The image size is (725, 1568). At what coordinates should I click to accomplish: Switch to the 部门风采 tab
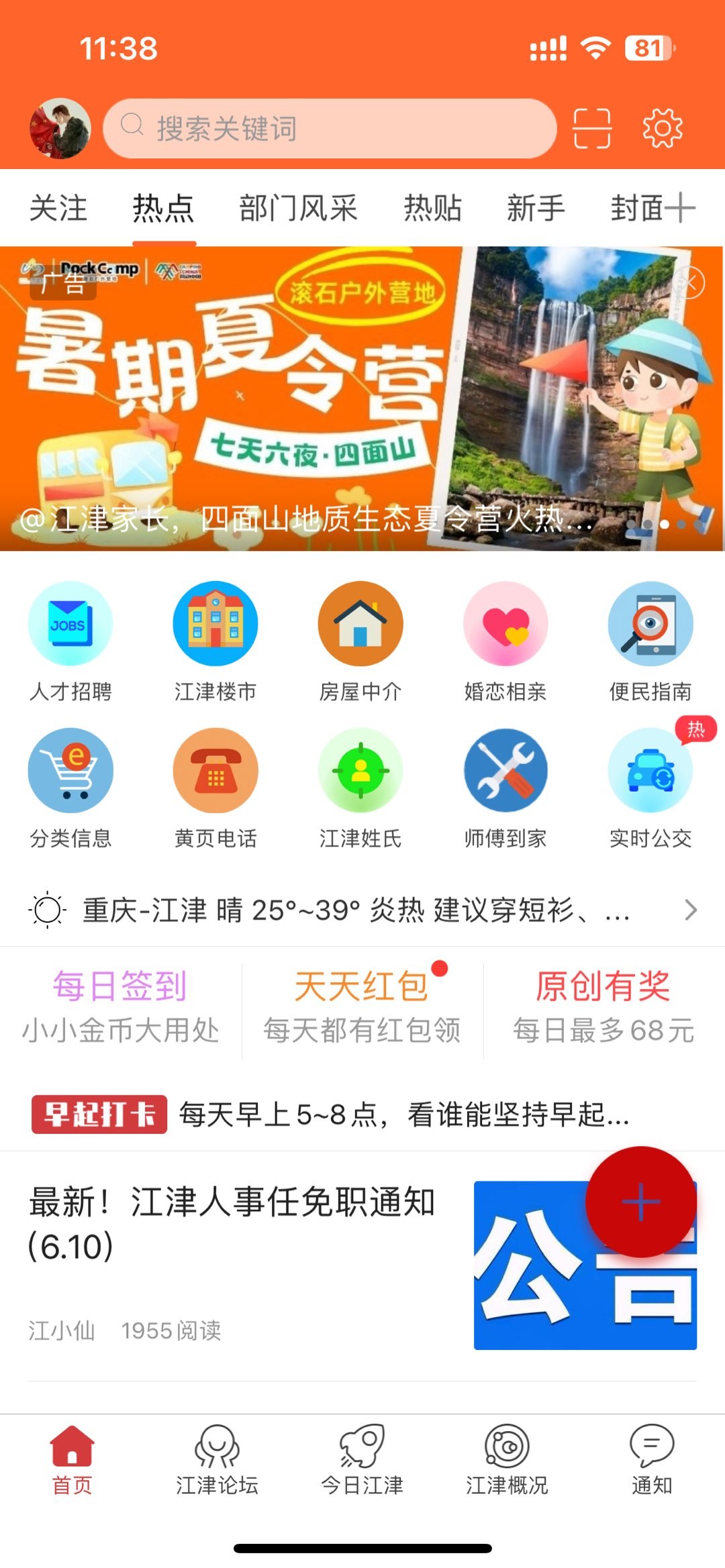coord(298,208)
